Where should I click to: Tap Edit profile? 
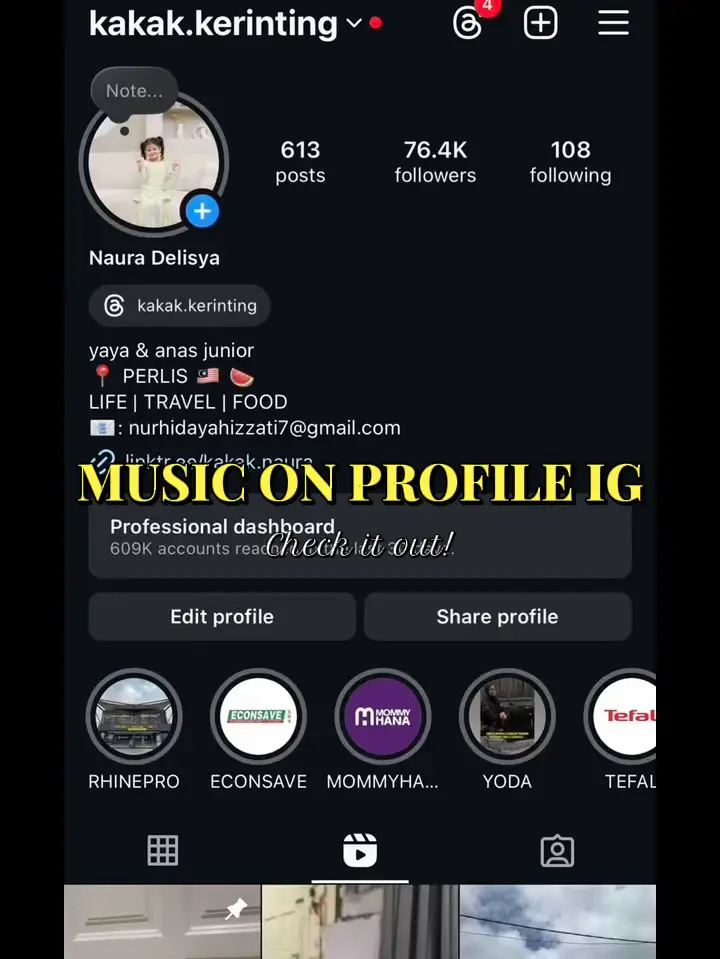[x=222, y=616]
